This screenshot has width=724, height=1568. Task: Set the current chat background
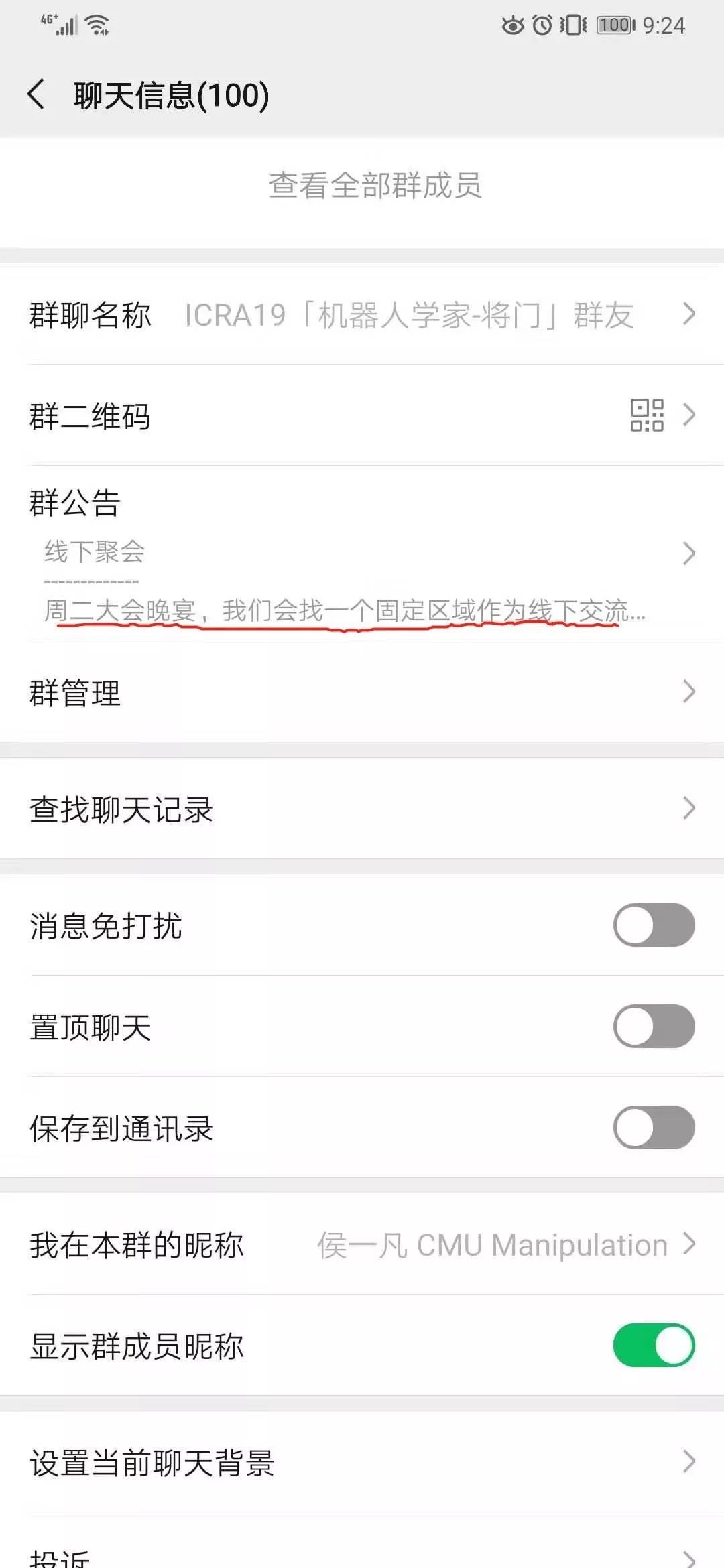coord(362,1462)
